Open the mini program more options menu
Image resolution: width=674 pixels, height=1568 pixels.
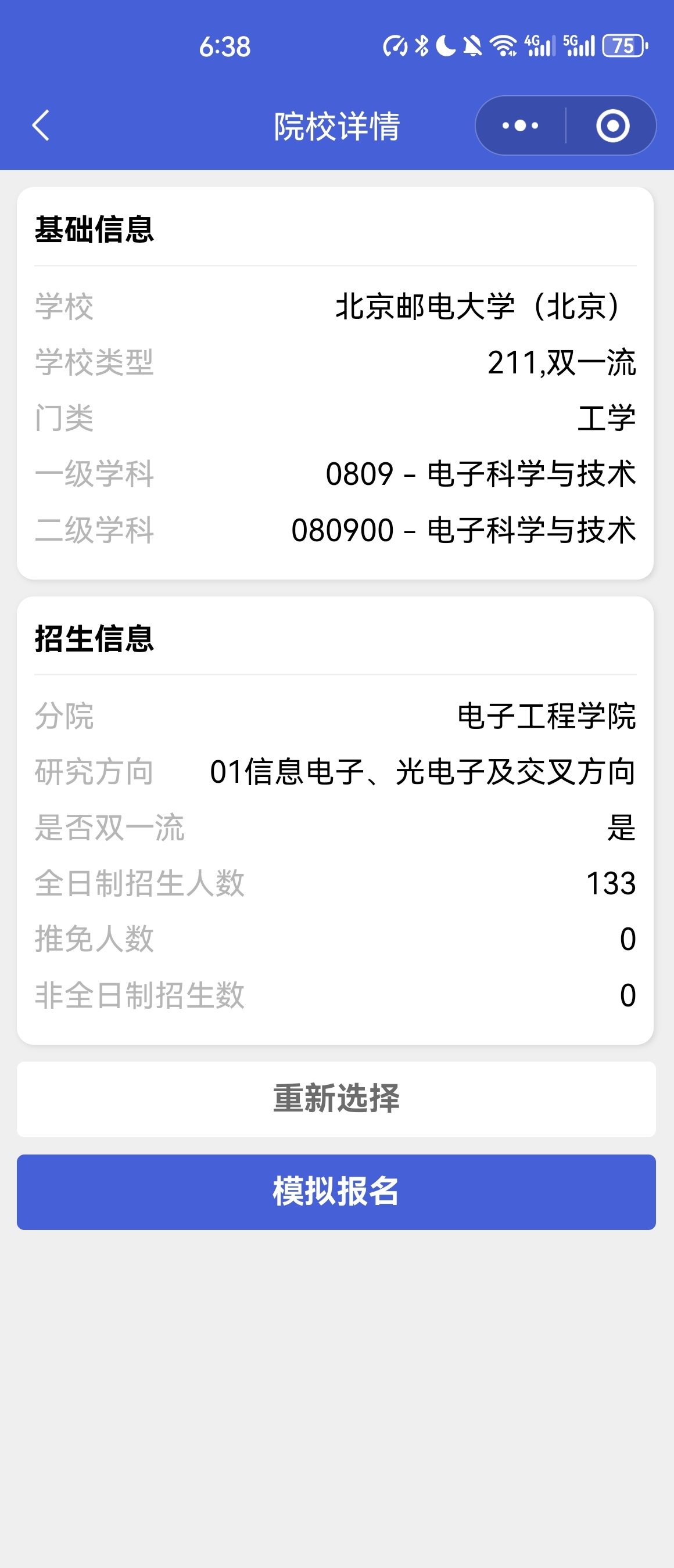coord(520,126)
